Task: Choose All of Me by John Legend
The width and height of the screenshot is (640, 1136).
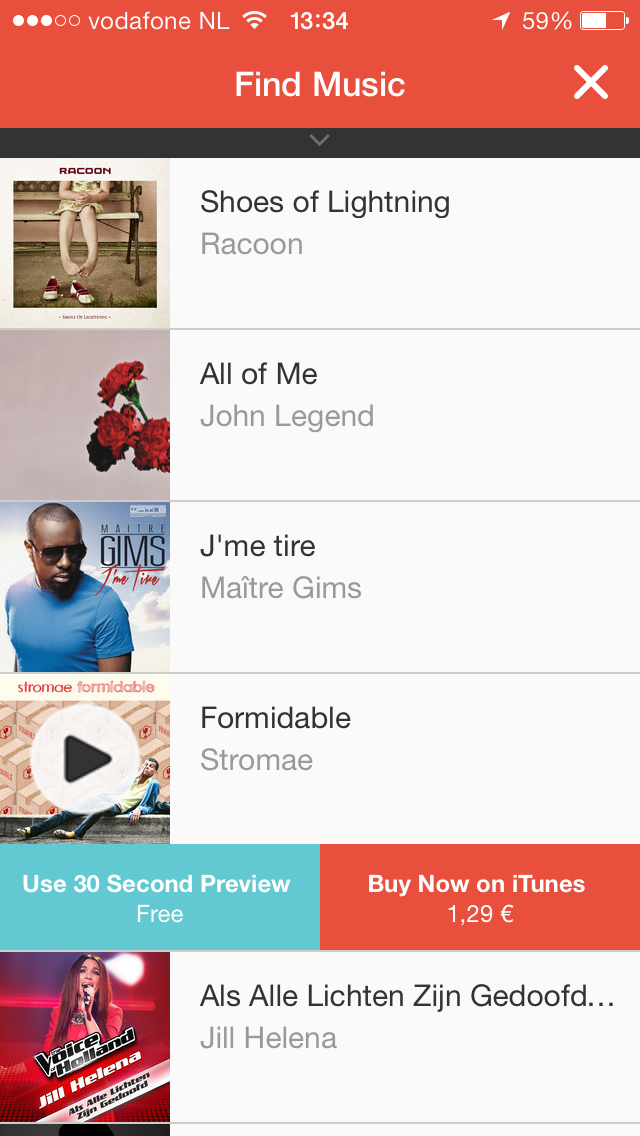Action: point(320,415)
